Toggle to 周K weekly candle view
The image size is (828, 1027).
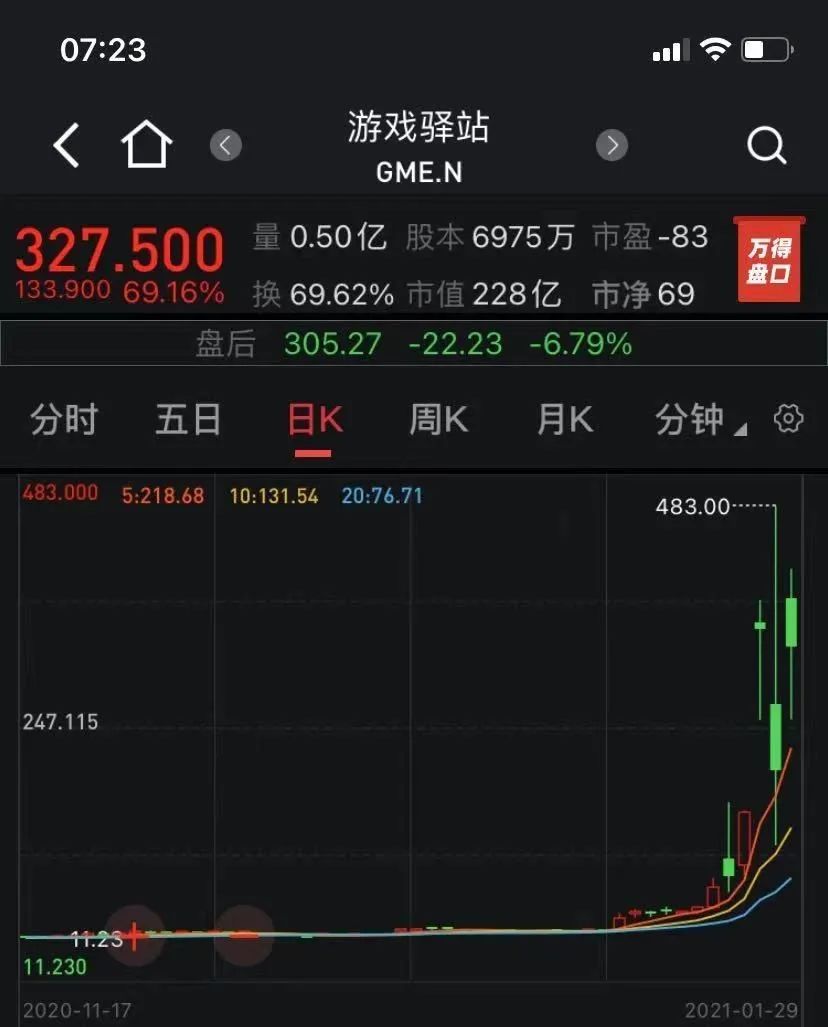coord(437,420)
